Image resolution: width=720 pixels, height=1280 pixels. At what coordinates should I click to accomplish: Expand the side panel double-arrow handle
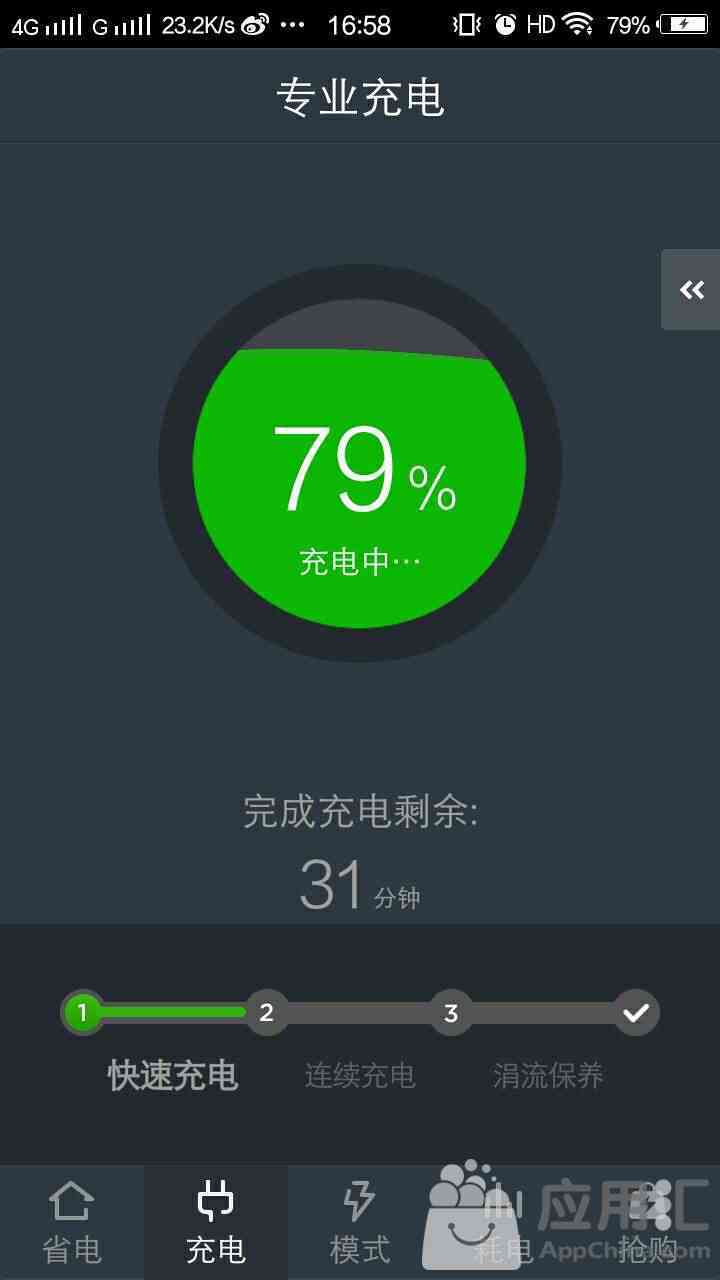[x=691, y=290]
